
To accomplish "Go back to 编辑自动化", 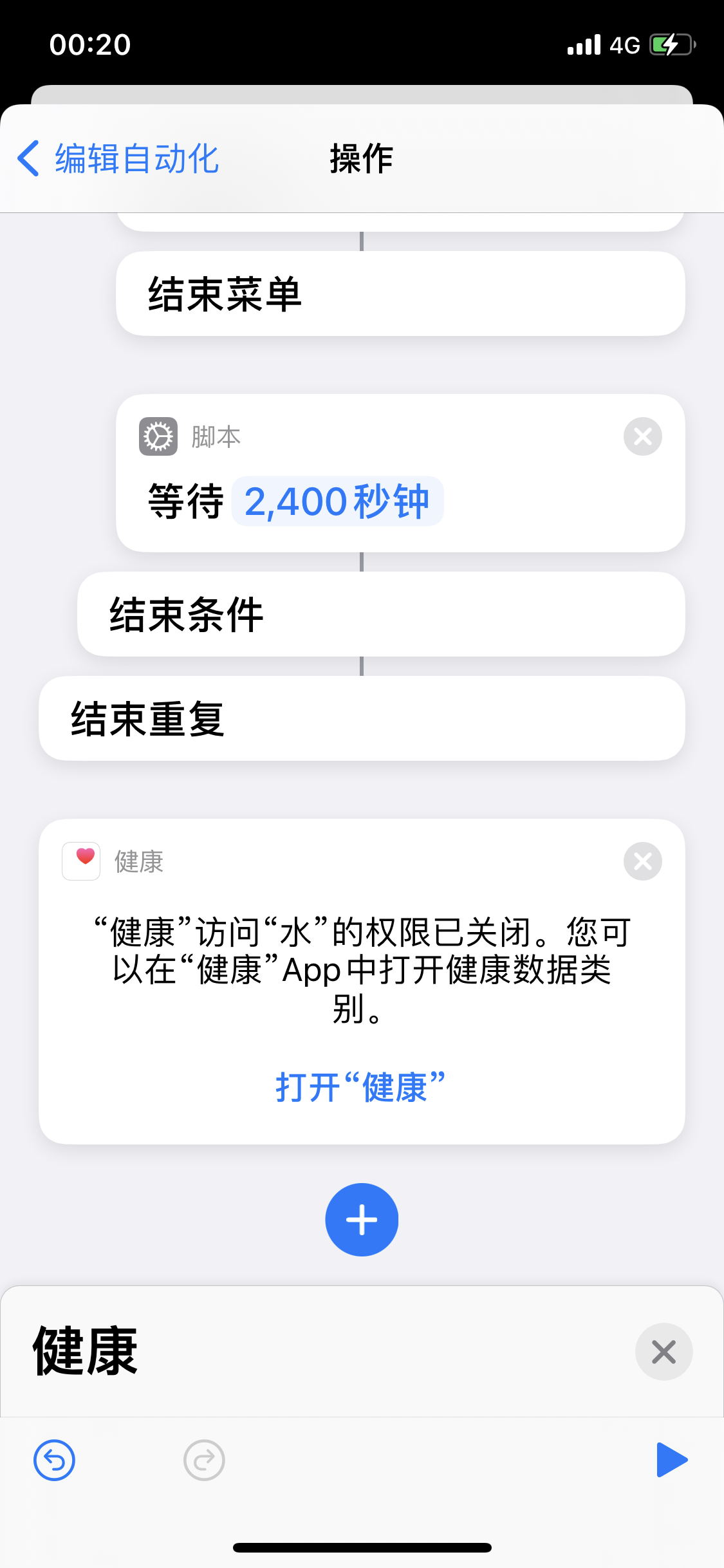I will (118, 158).
